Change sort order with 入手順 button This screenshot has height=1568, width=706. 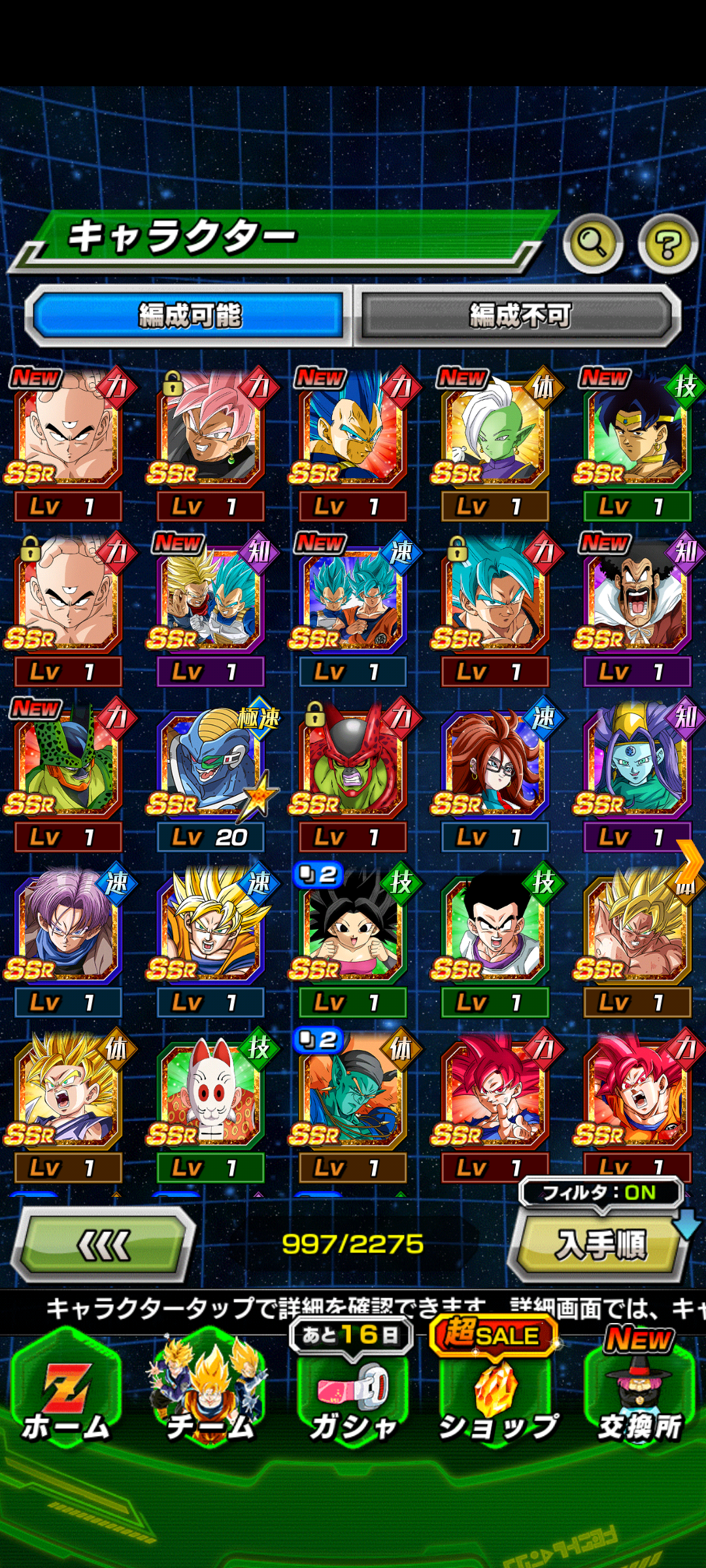(x=600, y=1245)
